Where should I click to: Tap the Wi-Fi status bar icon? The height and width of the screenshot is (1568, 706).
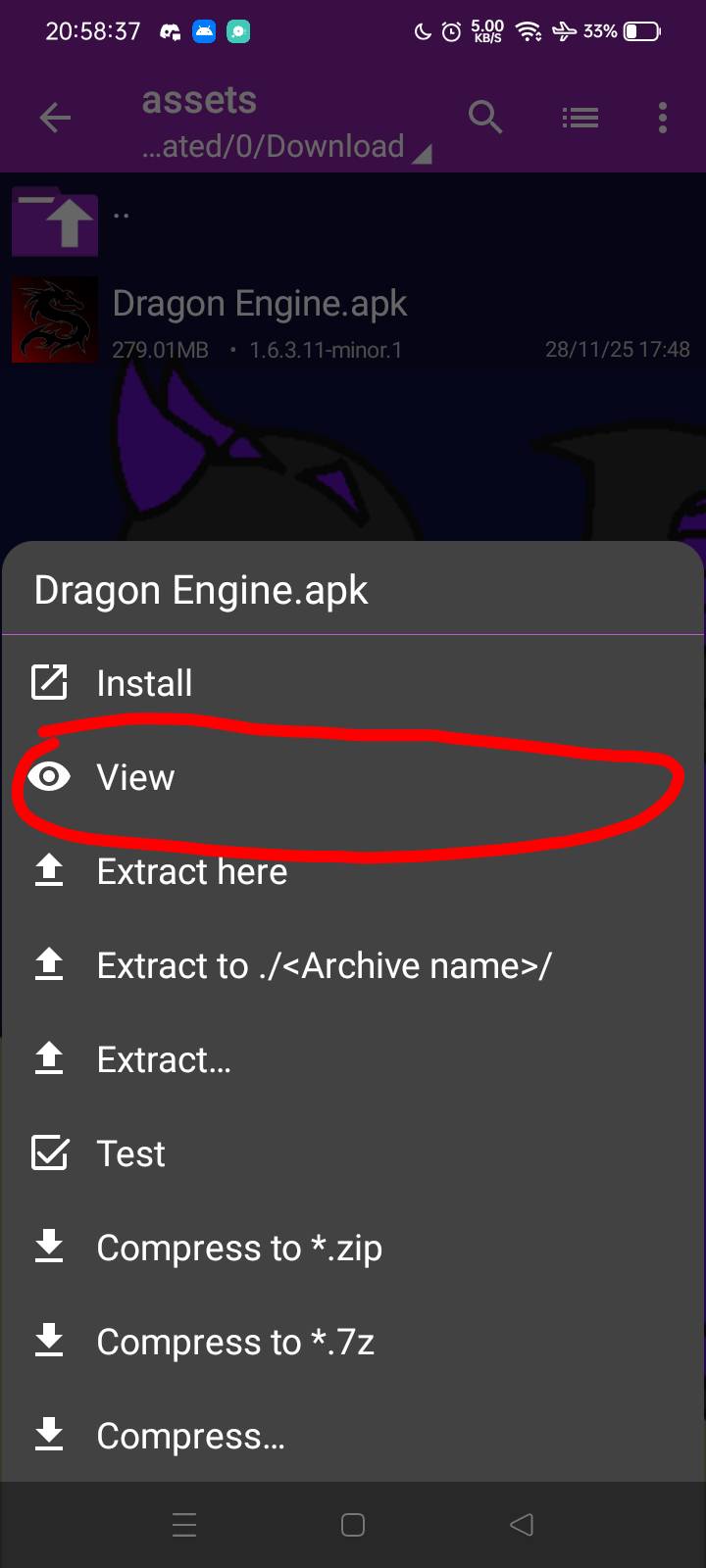coord(529,30)
